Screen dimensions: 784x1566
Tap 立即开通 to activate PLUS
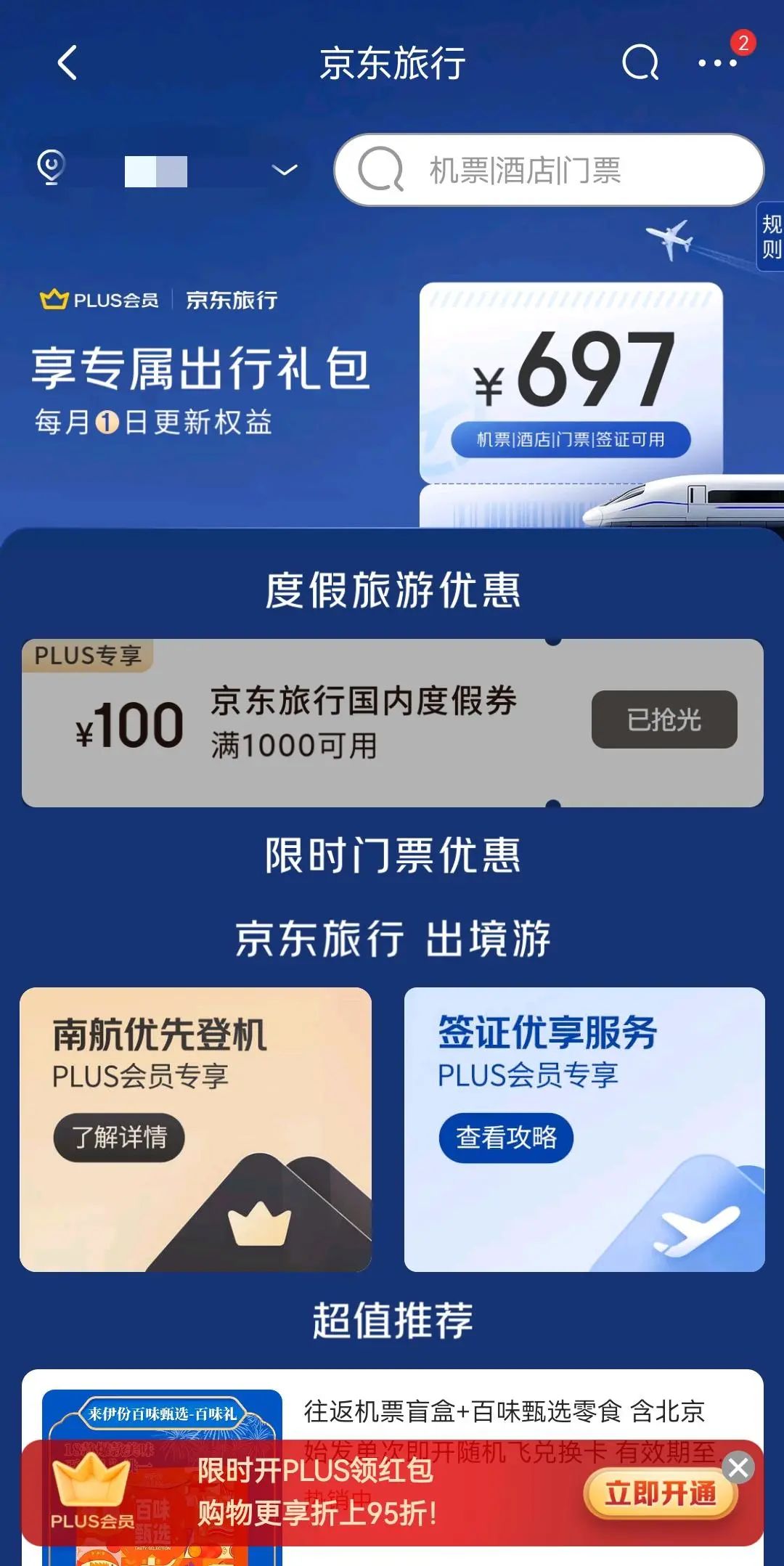point(660,1494)
